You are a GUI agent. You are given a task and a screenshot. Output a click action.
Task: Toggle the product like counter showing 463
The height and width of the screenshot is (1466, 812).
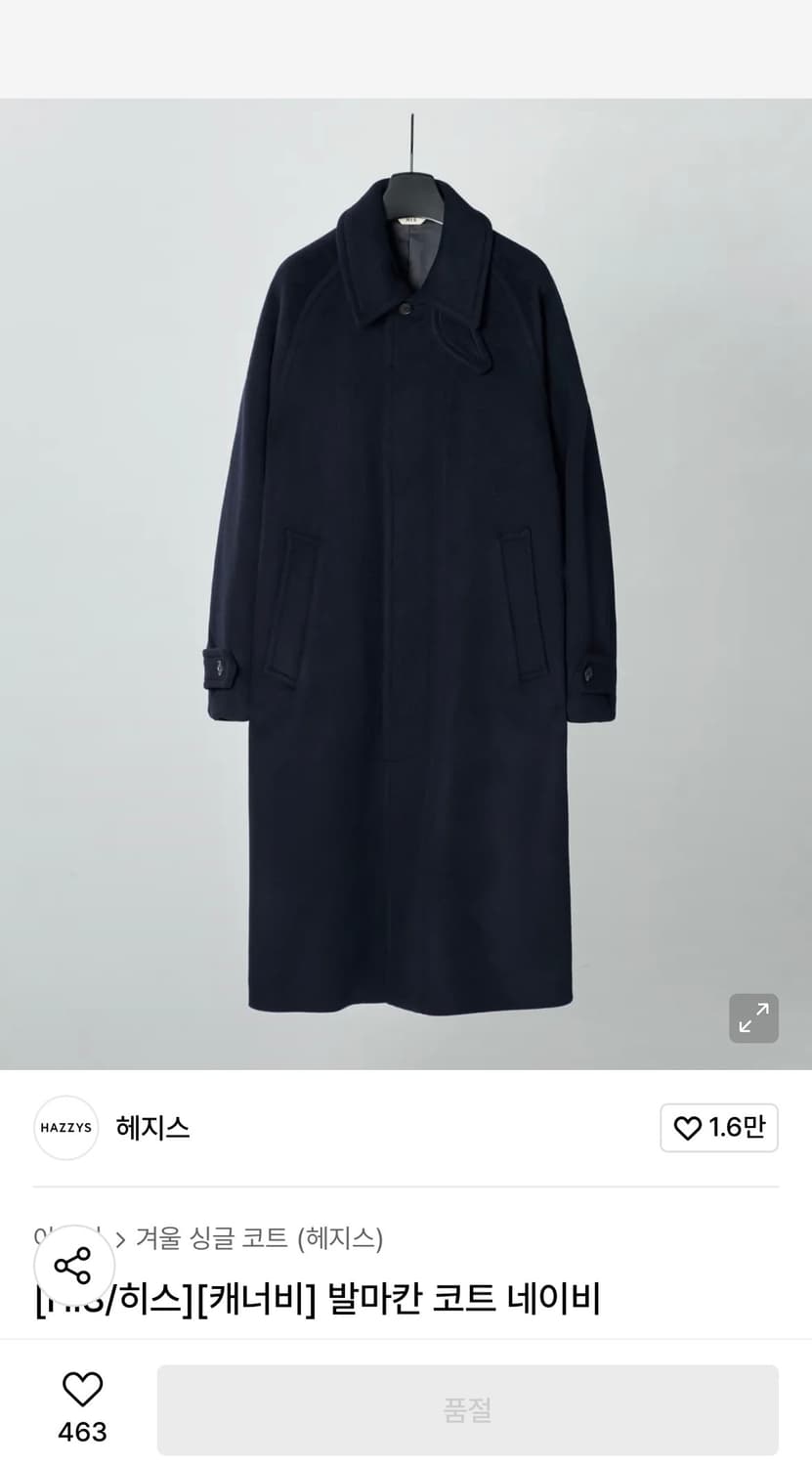[x=84, y=1407]
